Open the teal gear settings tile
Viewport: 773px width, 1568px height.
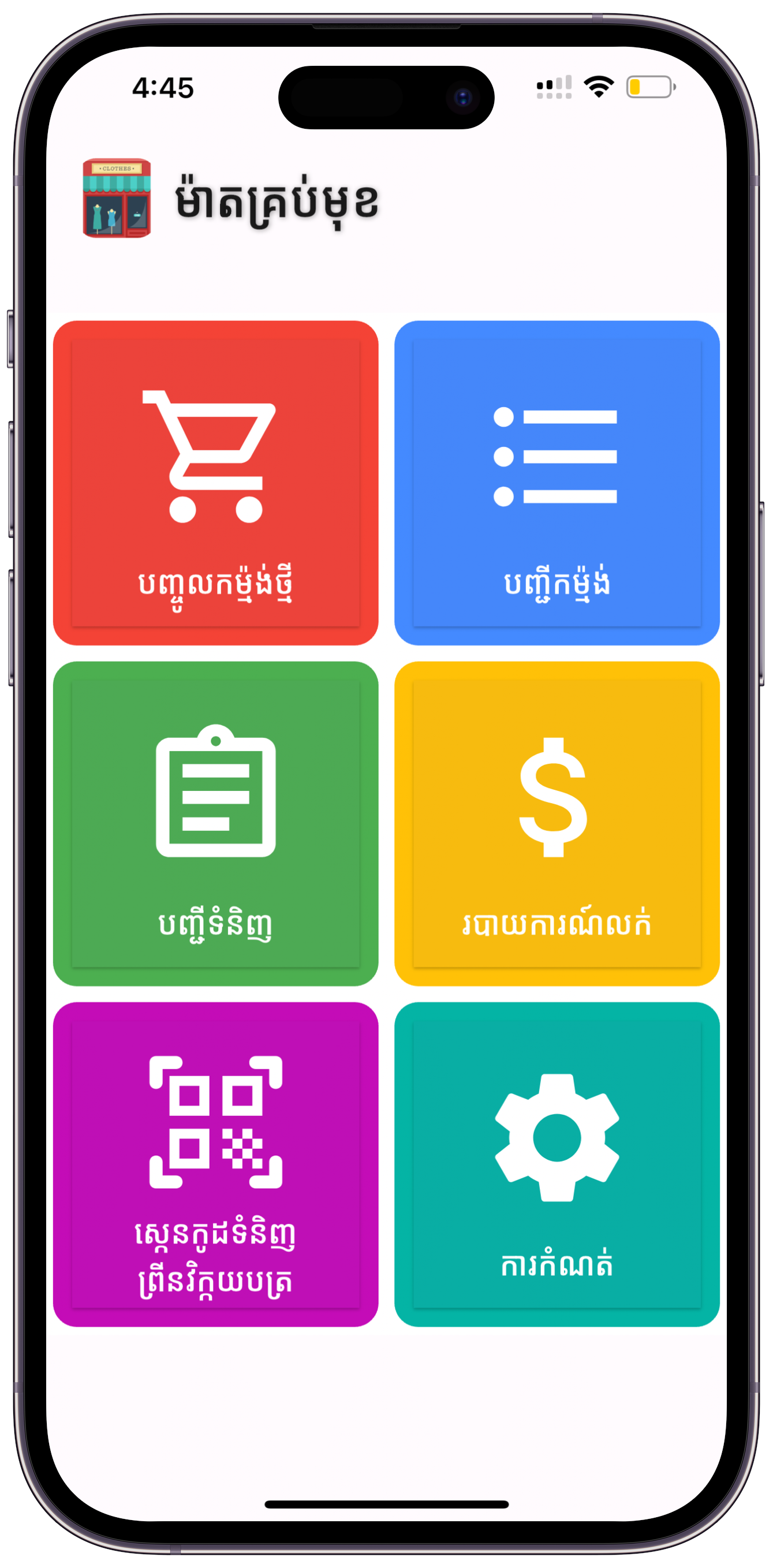[557, 1164]
